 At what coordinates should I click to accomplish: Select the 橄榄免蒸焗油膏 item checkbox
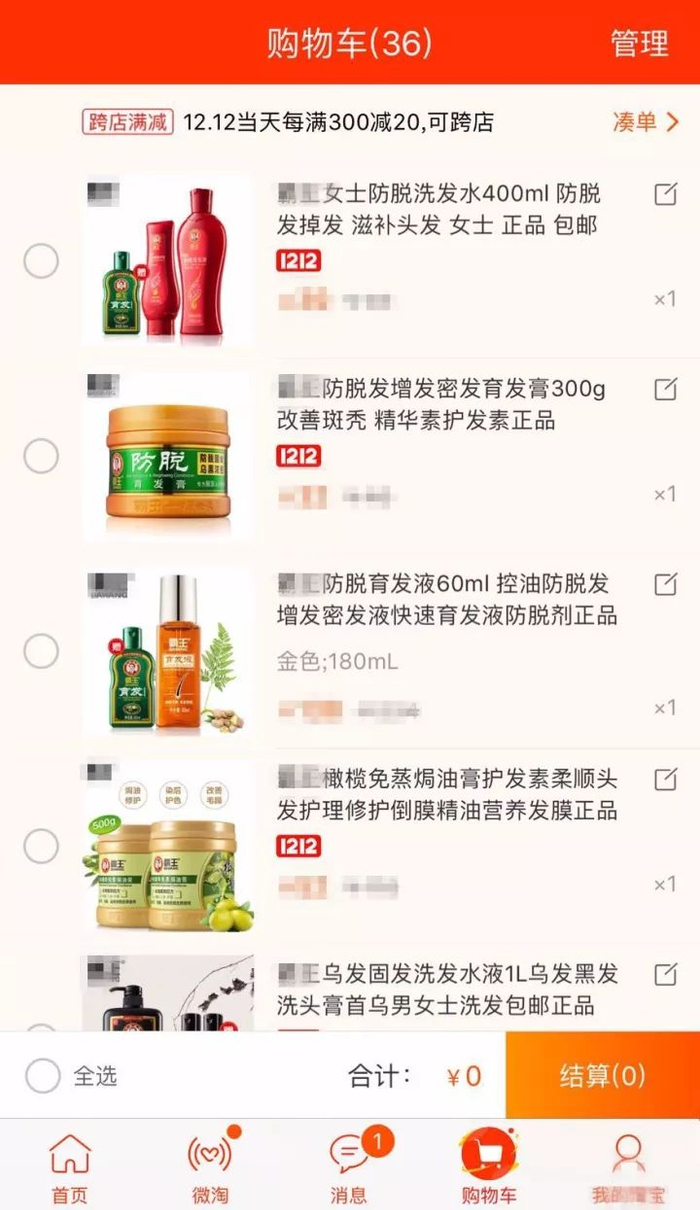coord(41,847)
